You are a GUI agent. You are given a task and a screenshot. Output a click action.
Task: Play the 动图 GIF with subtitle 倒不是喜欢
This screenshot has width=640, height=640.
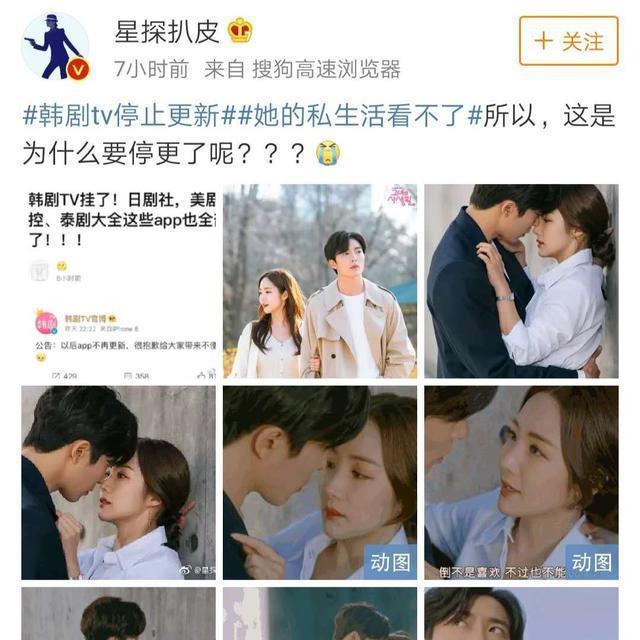[x=521, y=483]
